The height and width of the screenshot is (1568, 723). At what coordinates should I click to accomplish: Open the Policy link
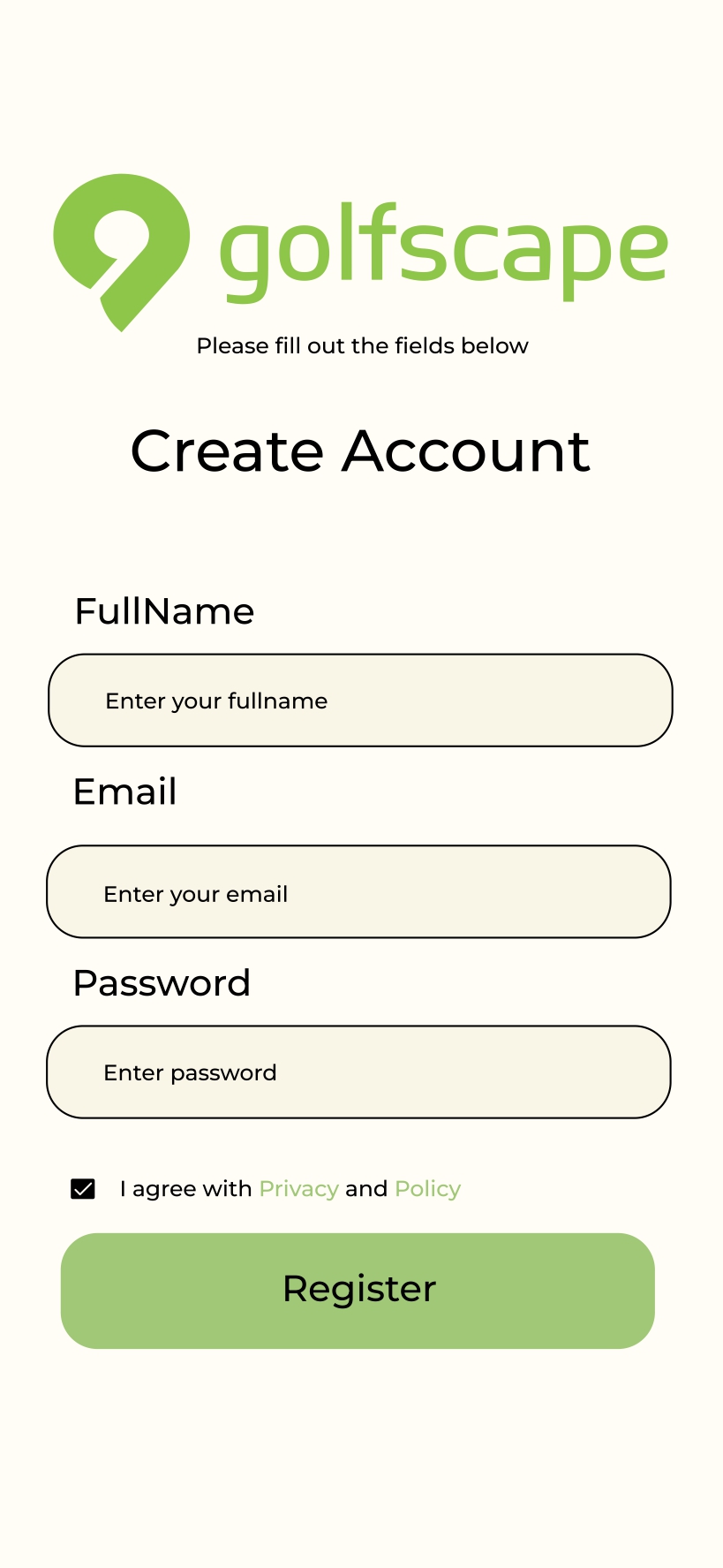[x=428, y=1189]
